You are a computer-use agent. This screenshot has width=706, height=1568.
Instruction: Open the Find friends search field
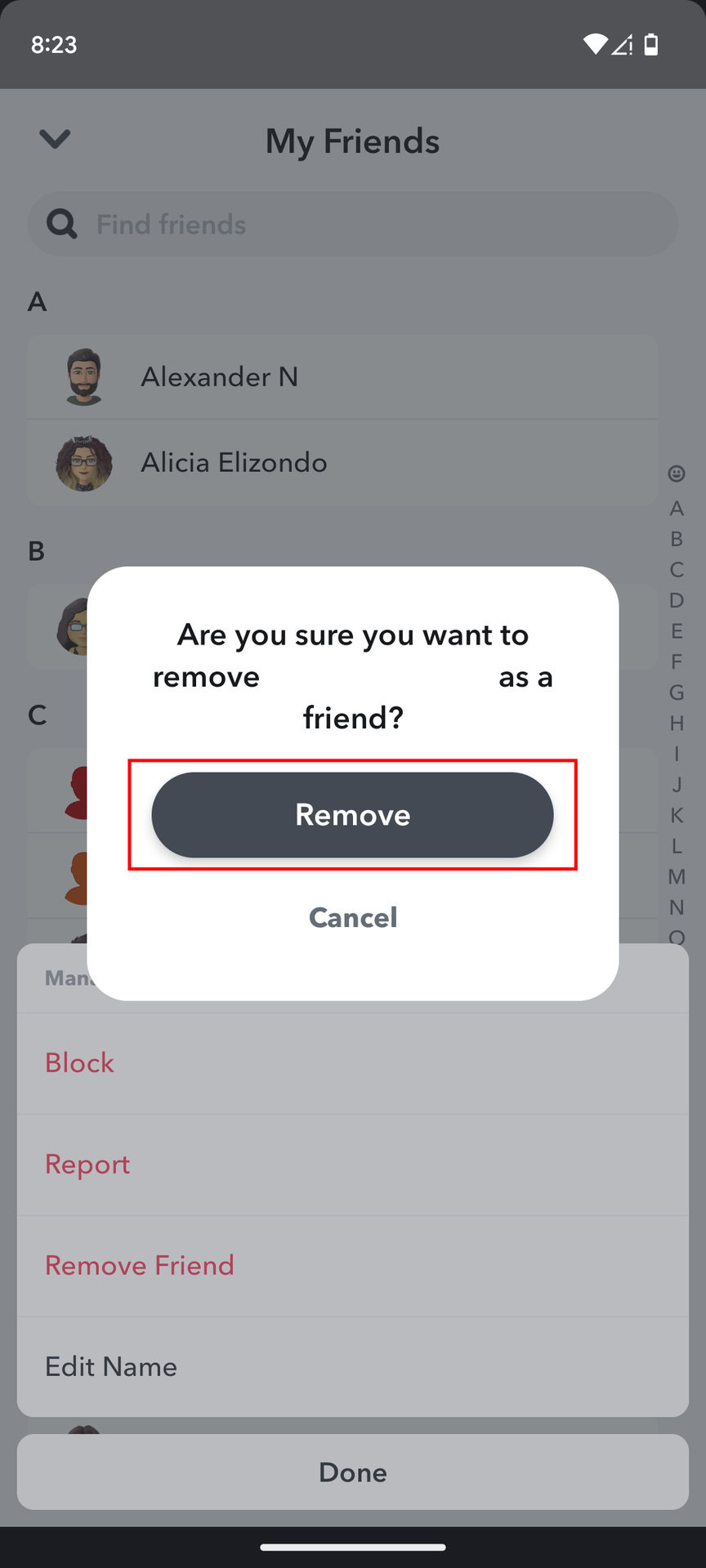[352, 224]
